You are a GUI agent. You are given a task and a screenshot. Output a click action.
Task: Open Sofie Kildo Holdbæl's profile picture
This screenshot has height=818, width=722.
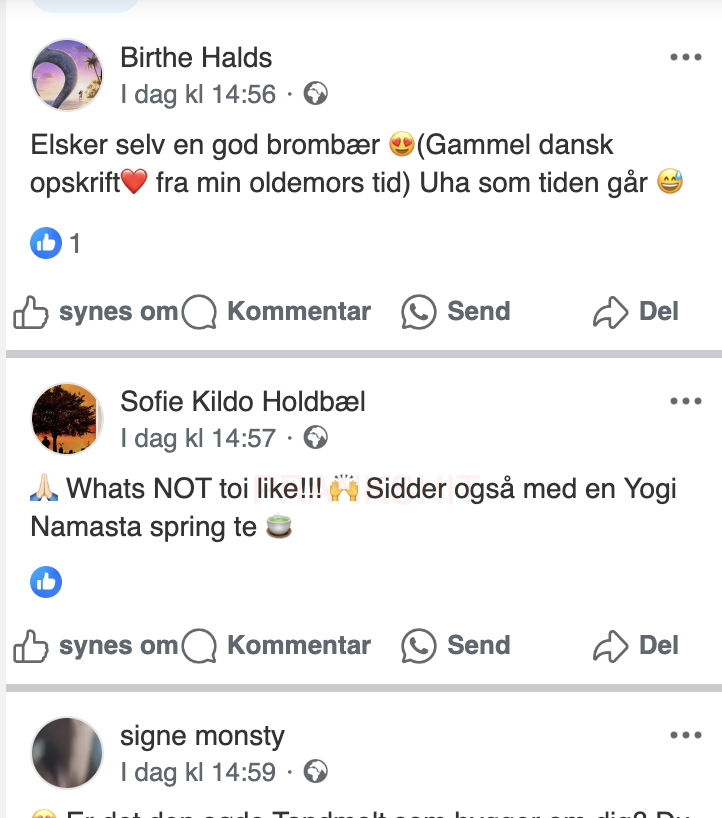(x=67, y=419)
